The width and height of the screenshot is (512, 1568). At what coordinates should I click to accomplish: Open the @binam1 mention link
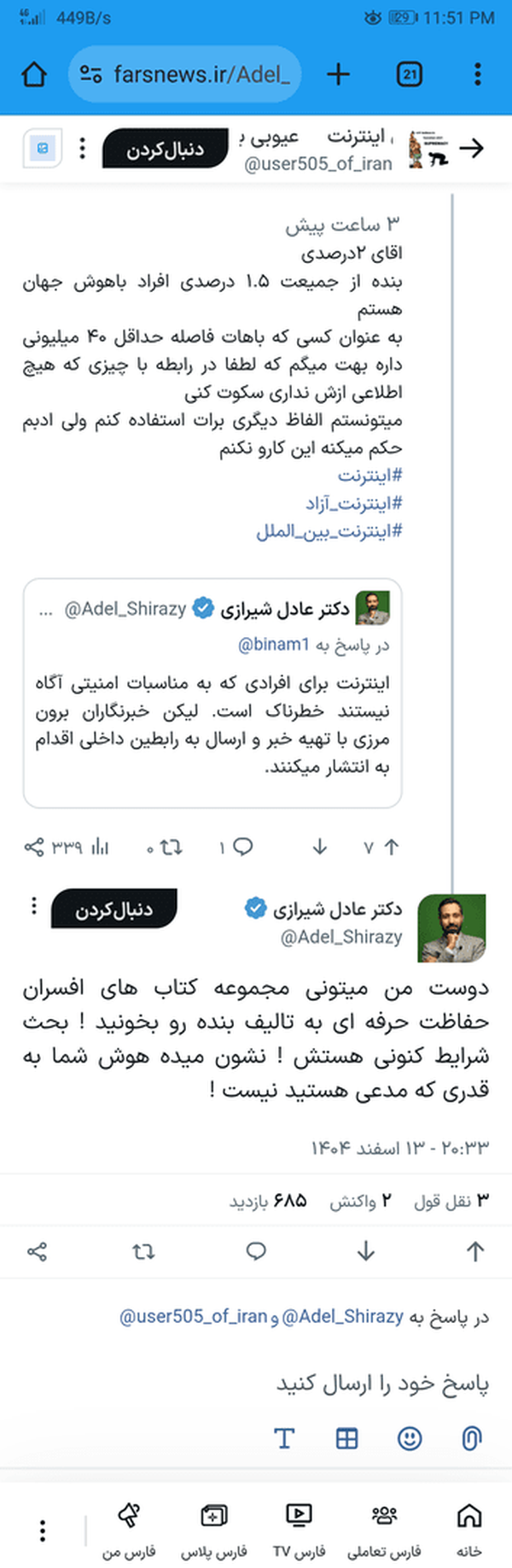pyautogui.click(x=274, y=645)
